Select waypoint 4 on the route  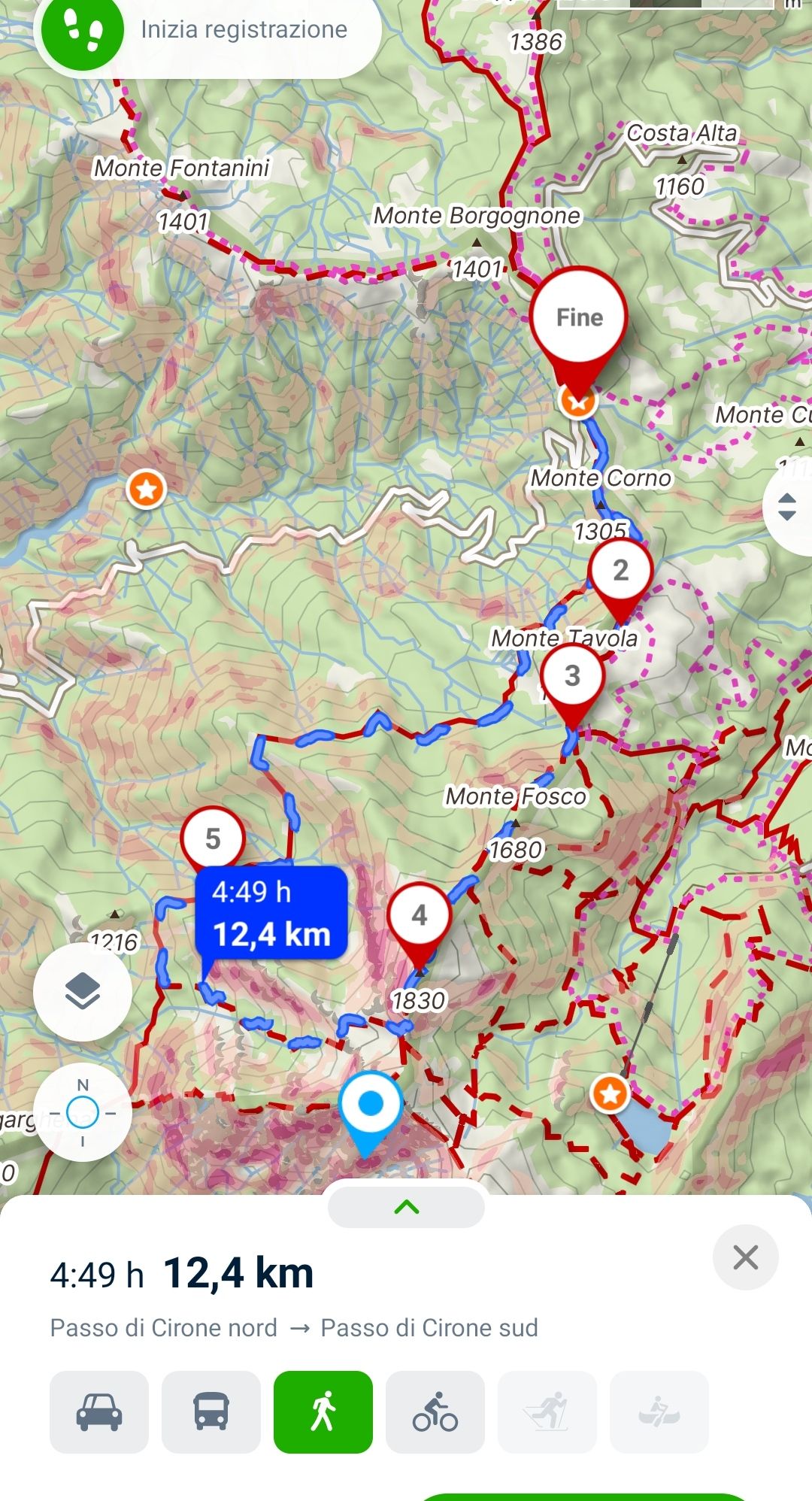click(419, 915)
